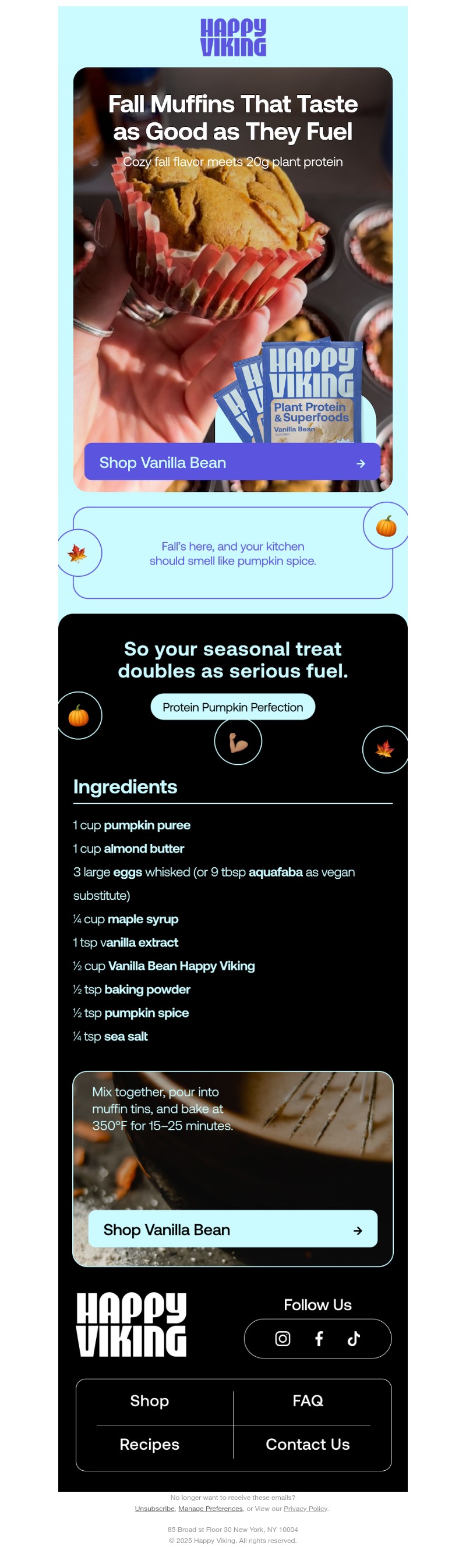Open Happy Viking's TikTok page

point(354,1339)
